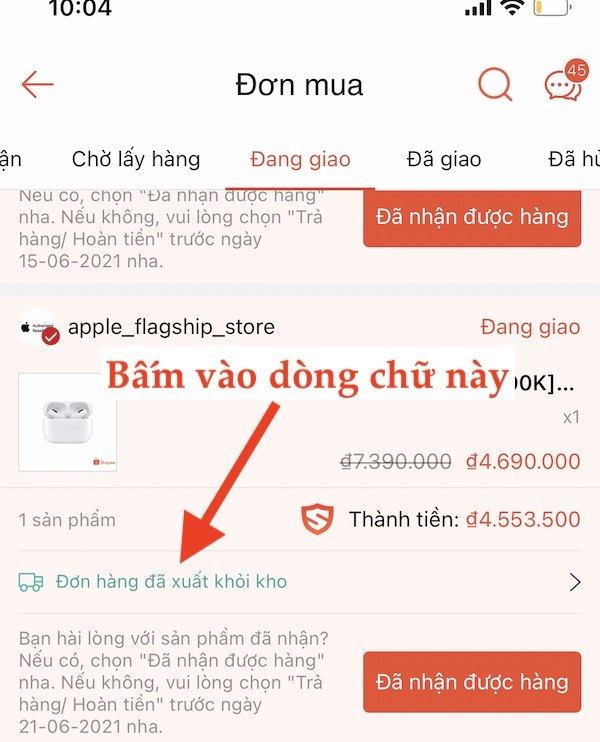Confirm Đã nhận được hàng for 15-06-2021 order
600x742 pixels.
click(x=472, y=216)
